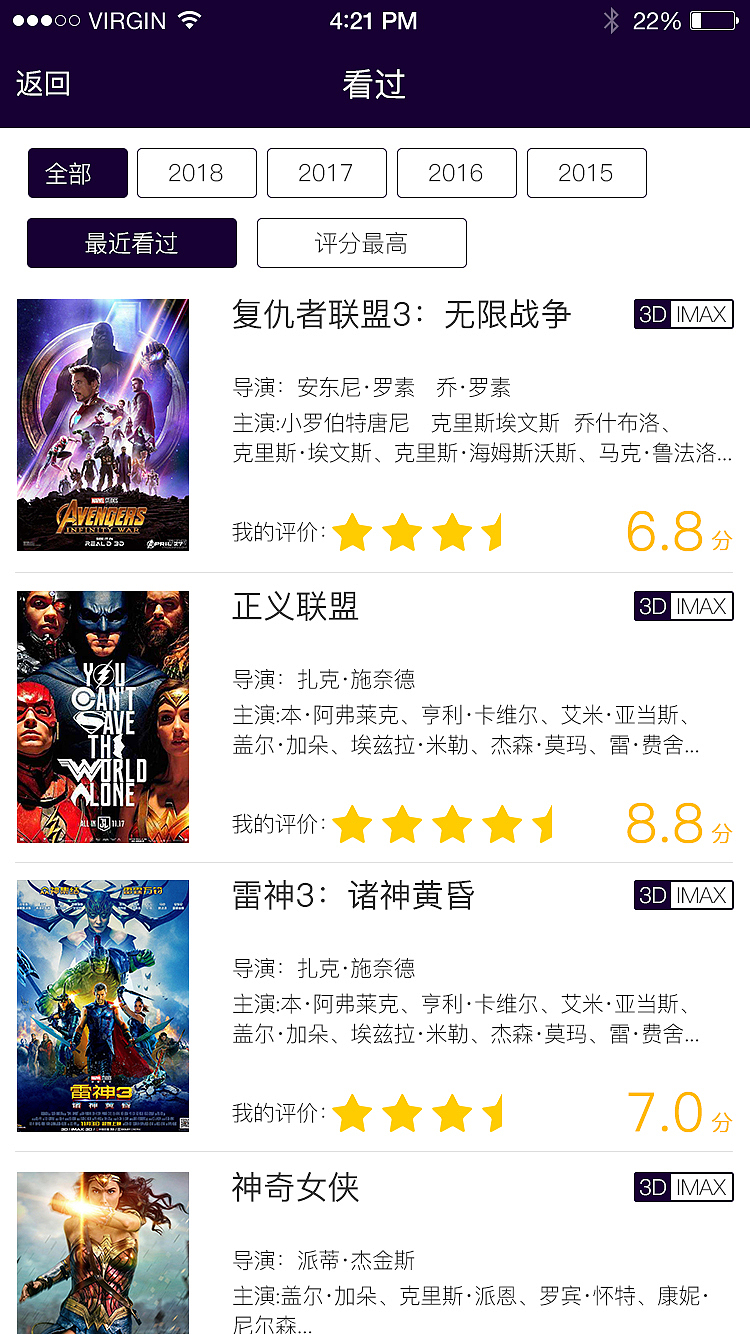This screenshot has width=750, height=1334.
Task: Click the 3D IMAX badge for 雷神3
Action: [x=684, y=895]
